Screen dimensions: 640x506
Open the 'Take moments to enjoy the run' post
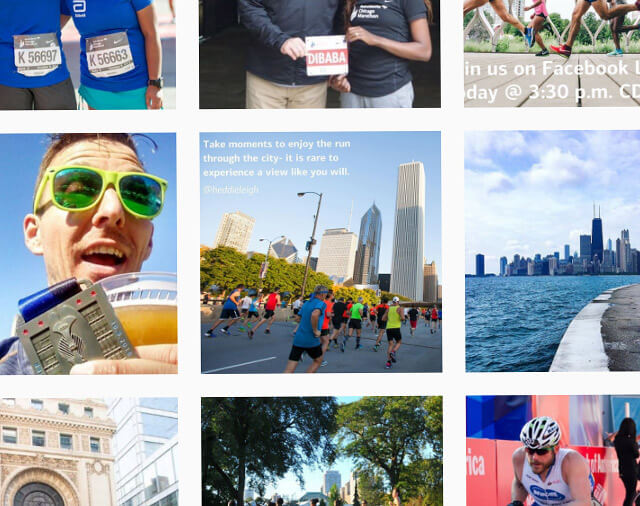click(x=320, y=253)
